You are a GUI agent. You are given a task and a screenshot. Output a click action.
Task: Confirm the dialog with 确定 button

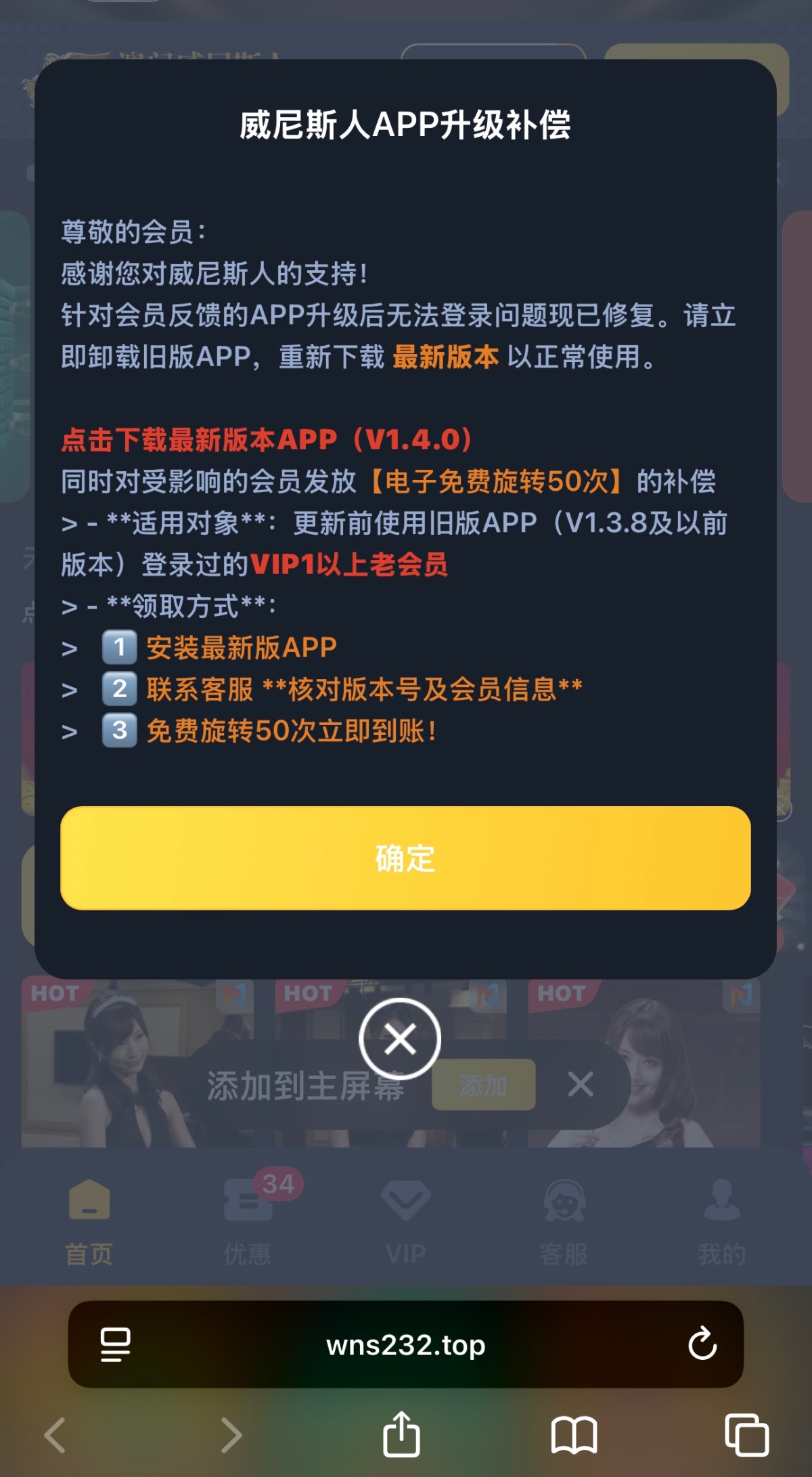tap(405, 858)
